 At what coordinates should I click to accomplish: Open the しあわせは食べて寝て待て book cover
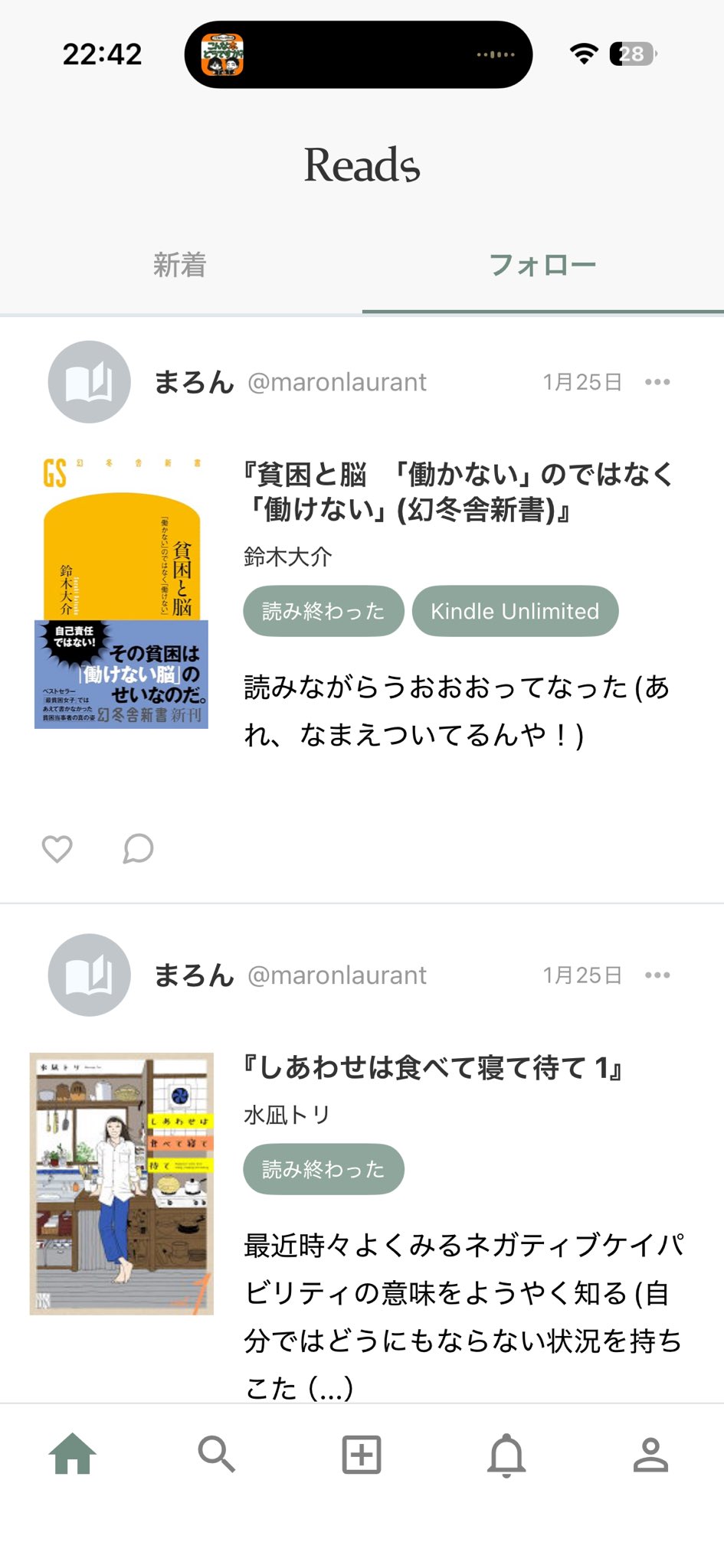coord(122,1184)
